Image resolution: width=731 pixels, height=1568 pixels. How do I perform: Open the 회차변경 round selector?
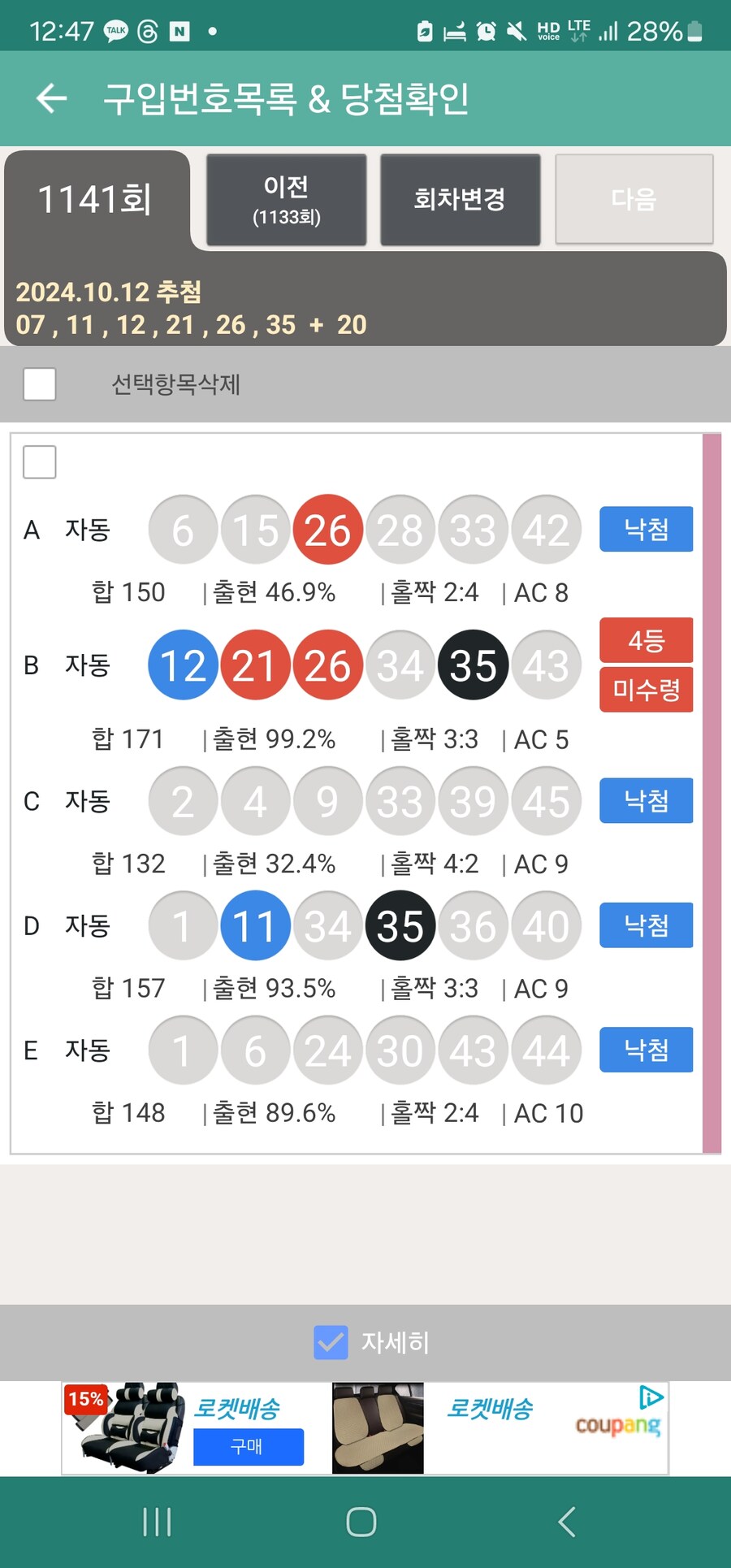tap(460, 200)
